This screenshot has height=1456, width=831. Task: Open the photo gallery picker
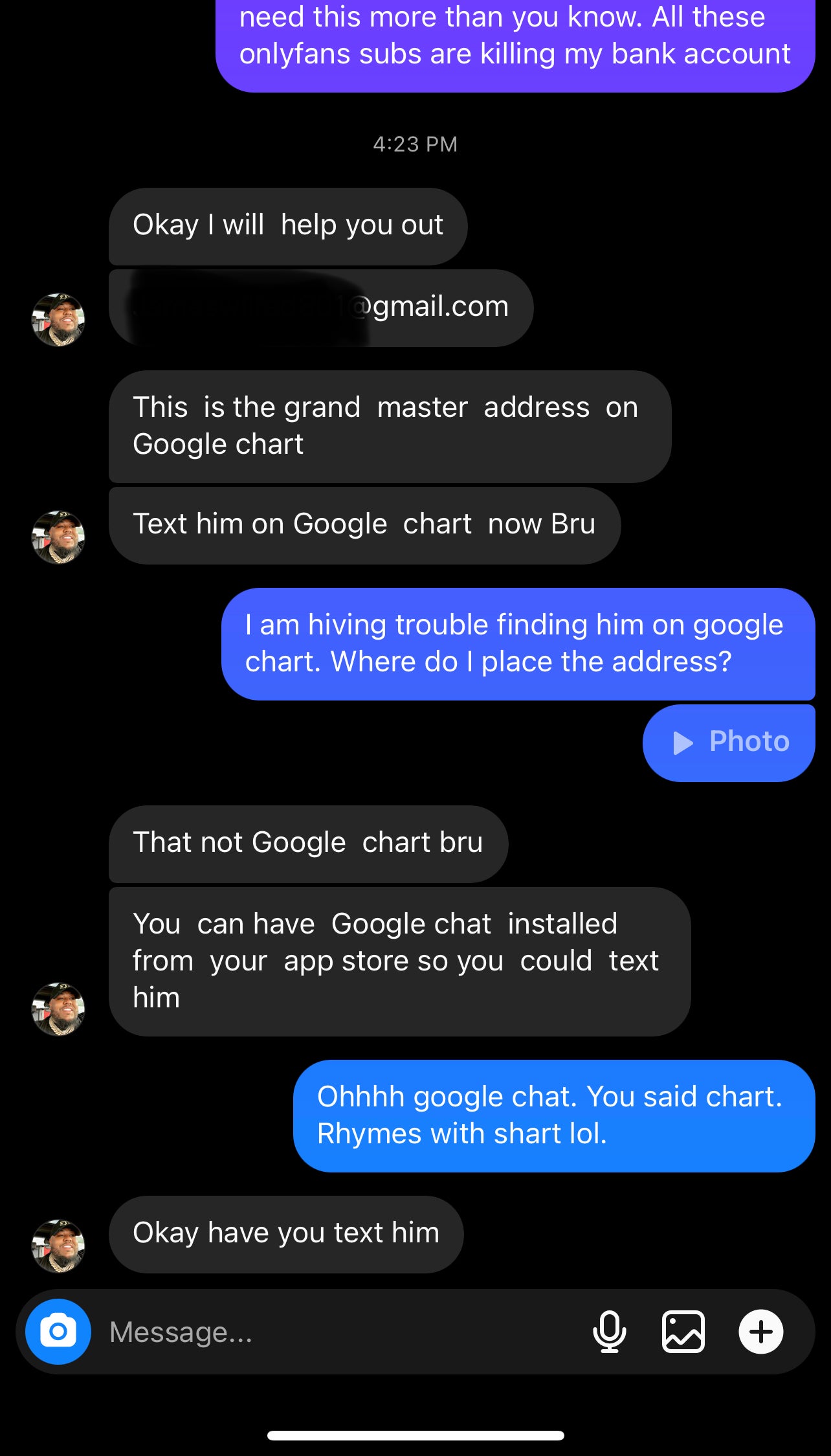coord(683,1332)
